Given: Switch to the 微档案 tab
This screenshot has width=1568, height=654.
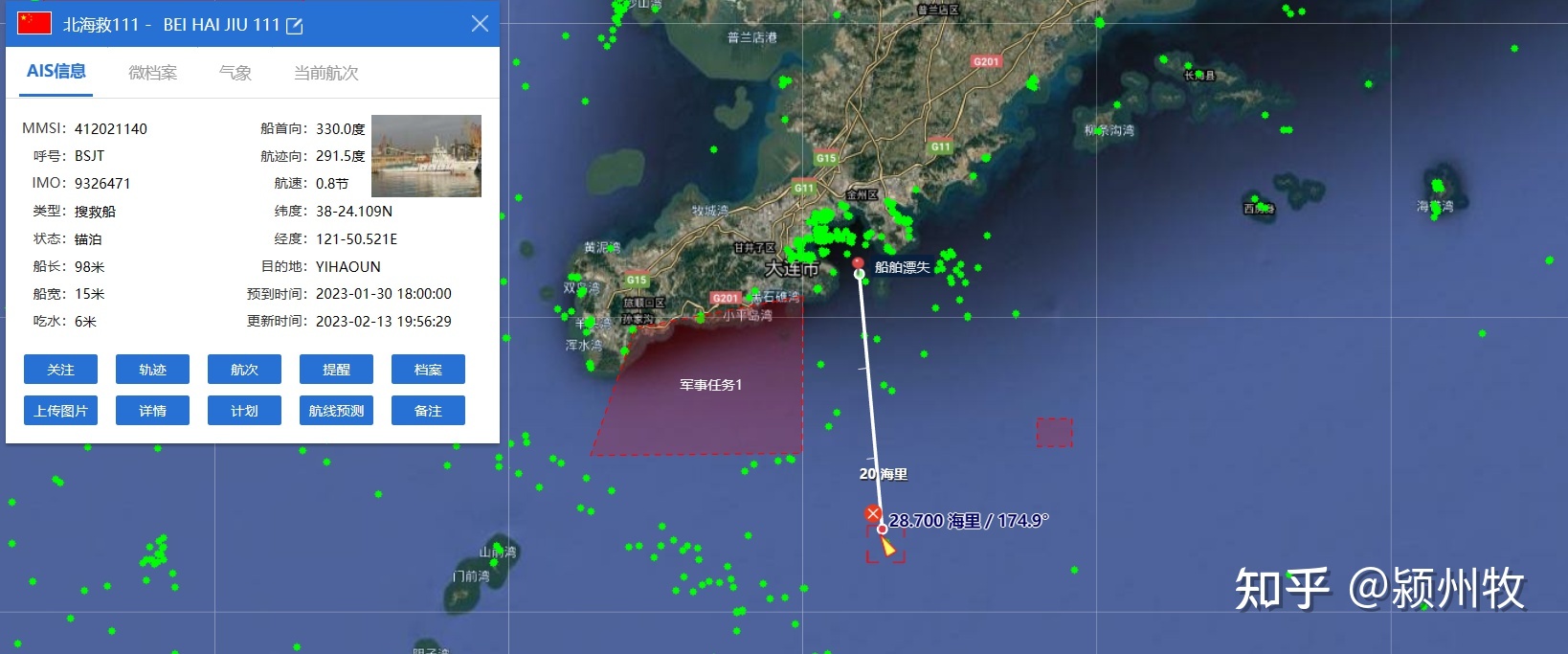Looking at the screenshot, I should (x=153, y=73).
